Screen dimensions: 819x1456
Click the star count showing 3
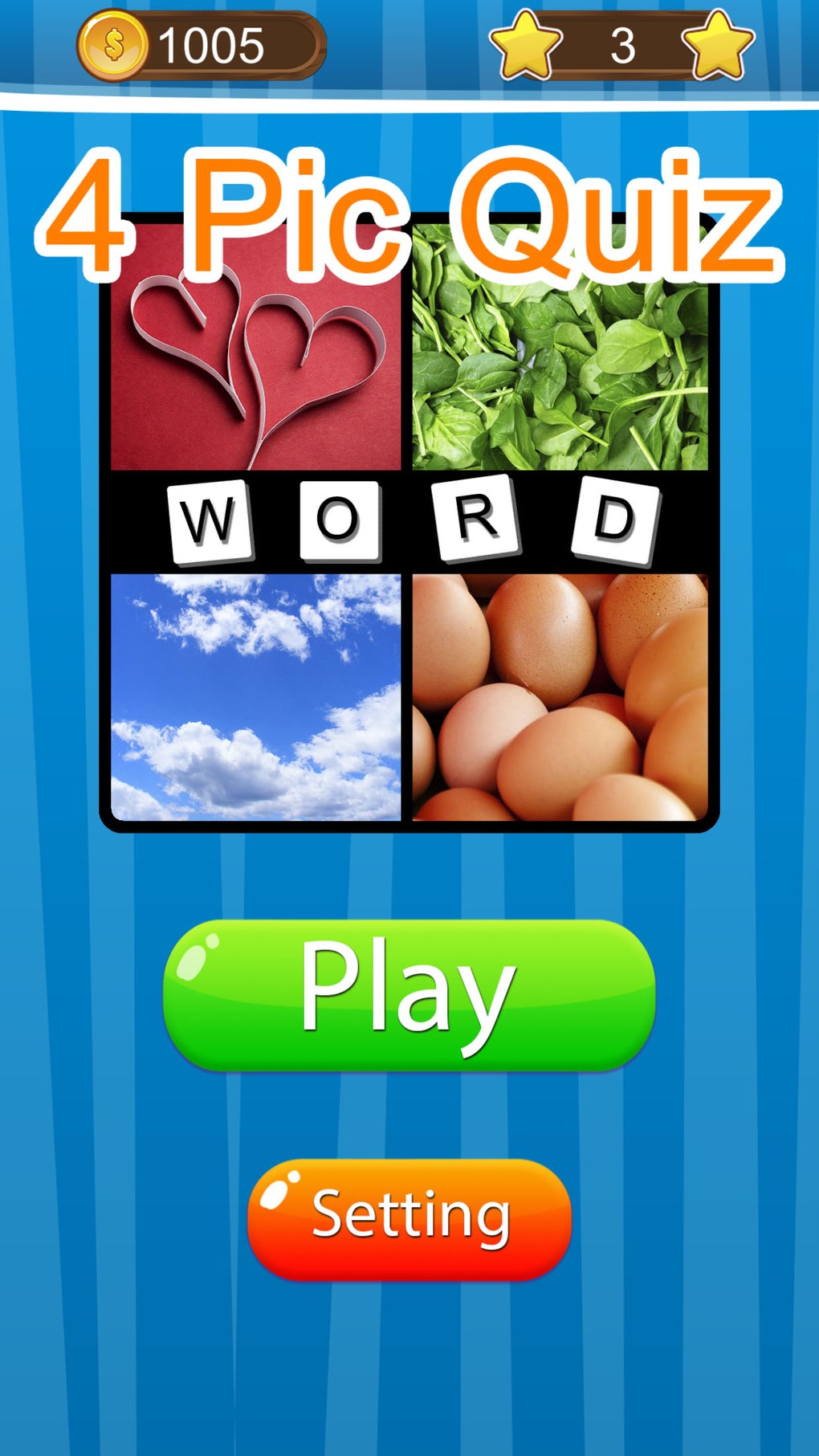pyautogui.click(x=622, y=44)
